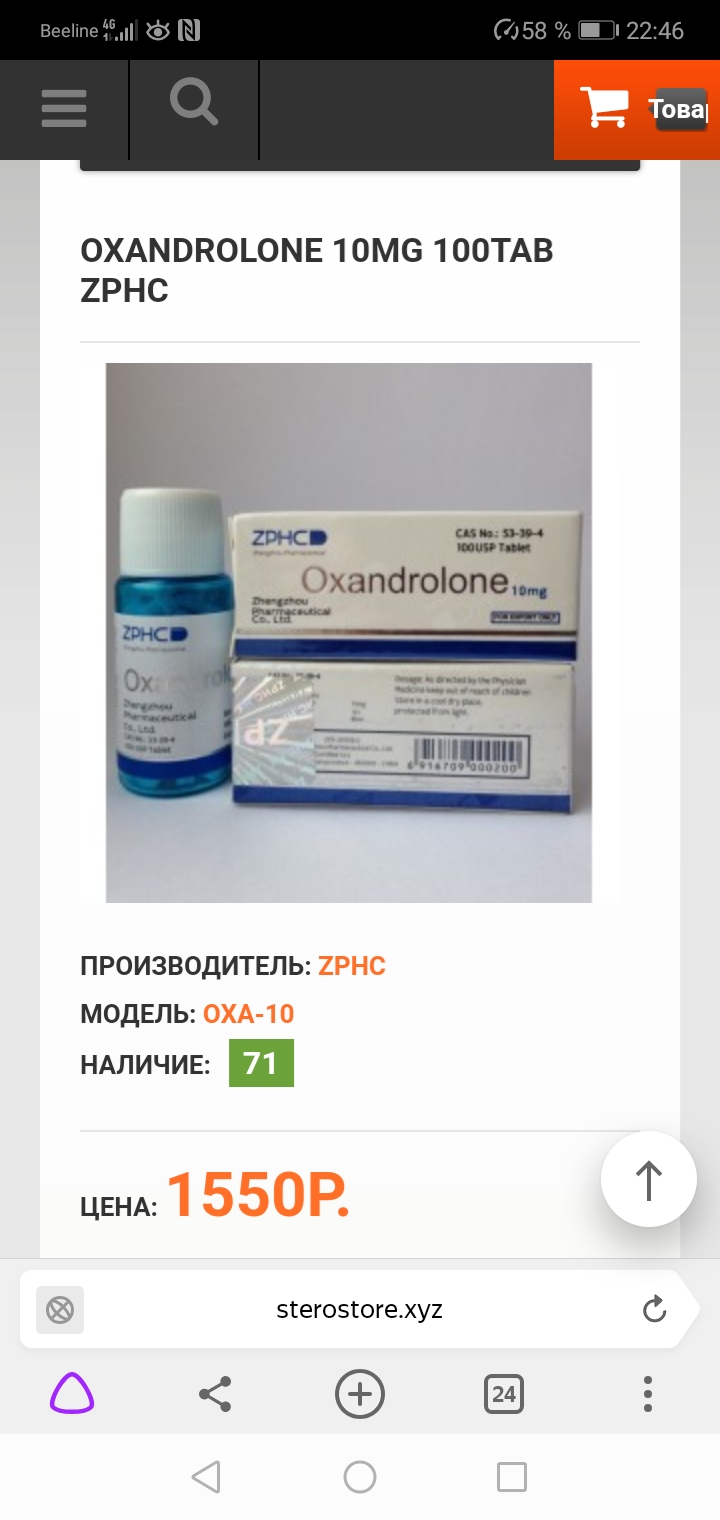Screen dimensions: 720x1520
Task: Tap the Yandex browser home icon
Action: pos(71,1393)
